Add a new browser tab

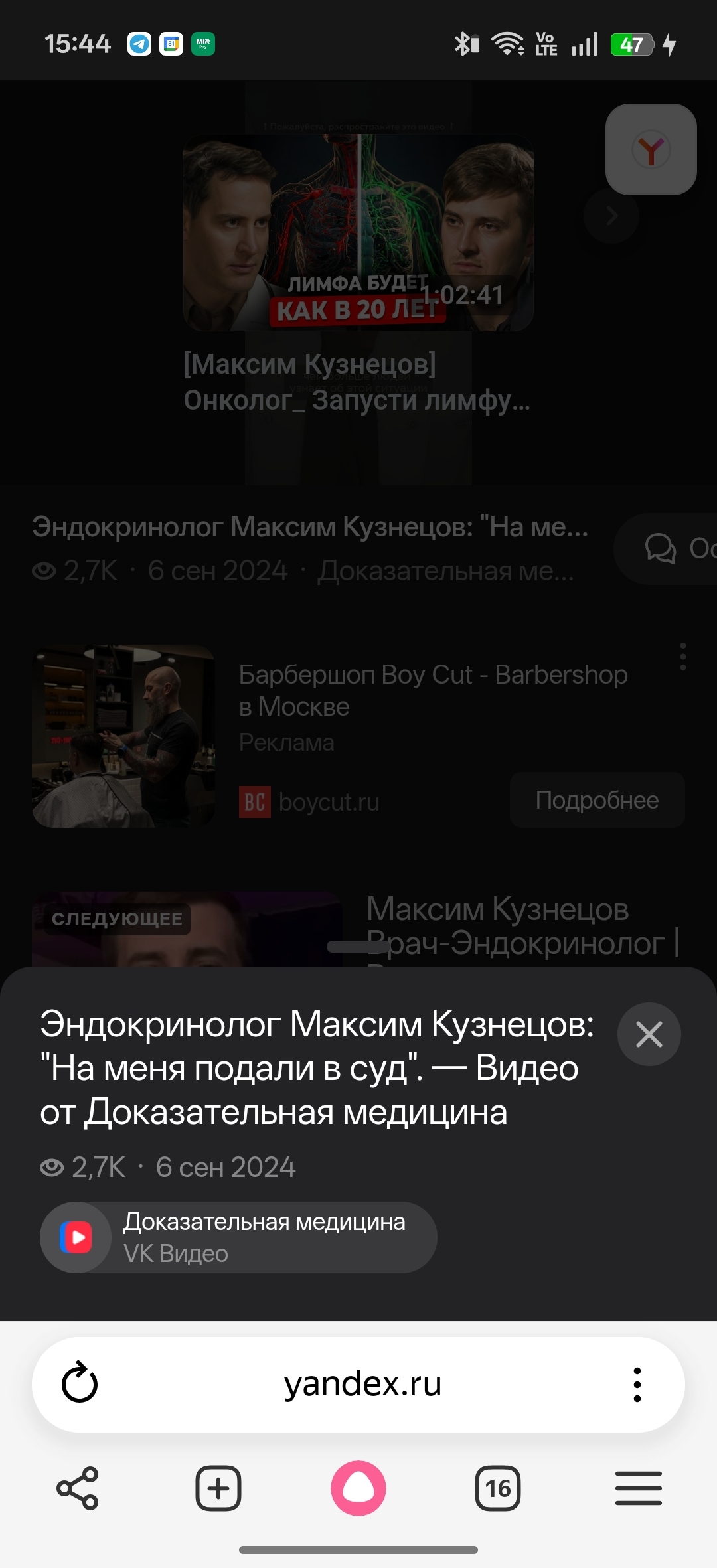(x=218, y=1488)
